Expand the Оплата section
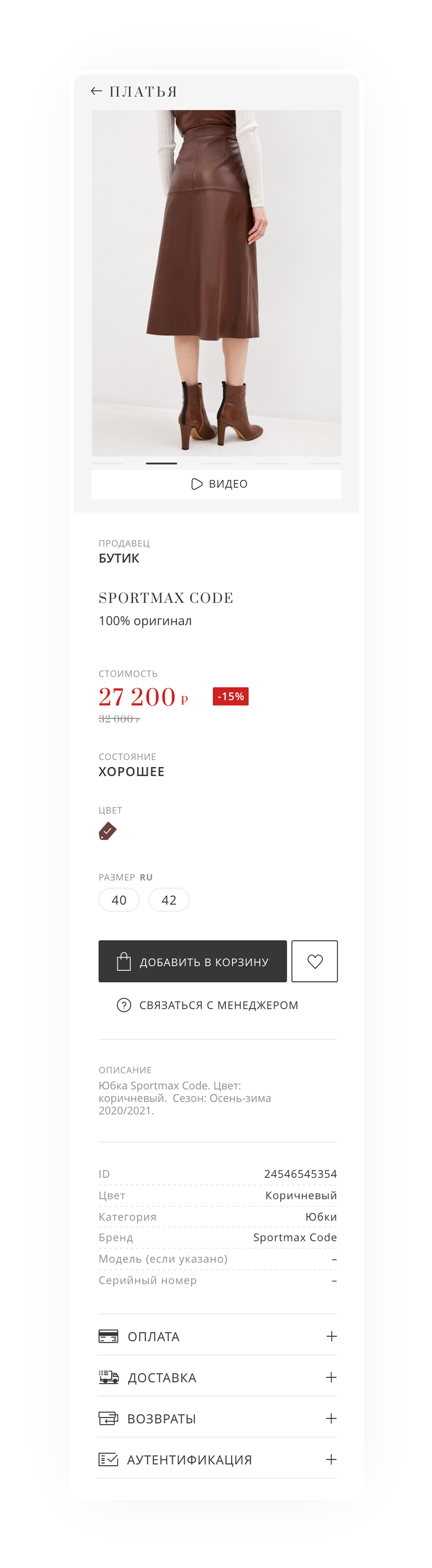 (x=331, y=1336)
